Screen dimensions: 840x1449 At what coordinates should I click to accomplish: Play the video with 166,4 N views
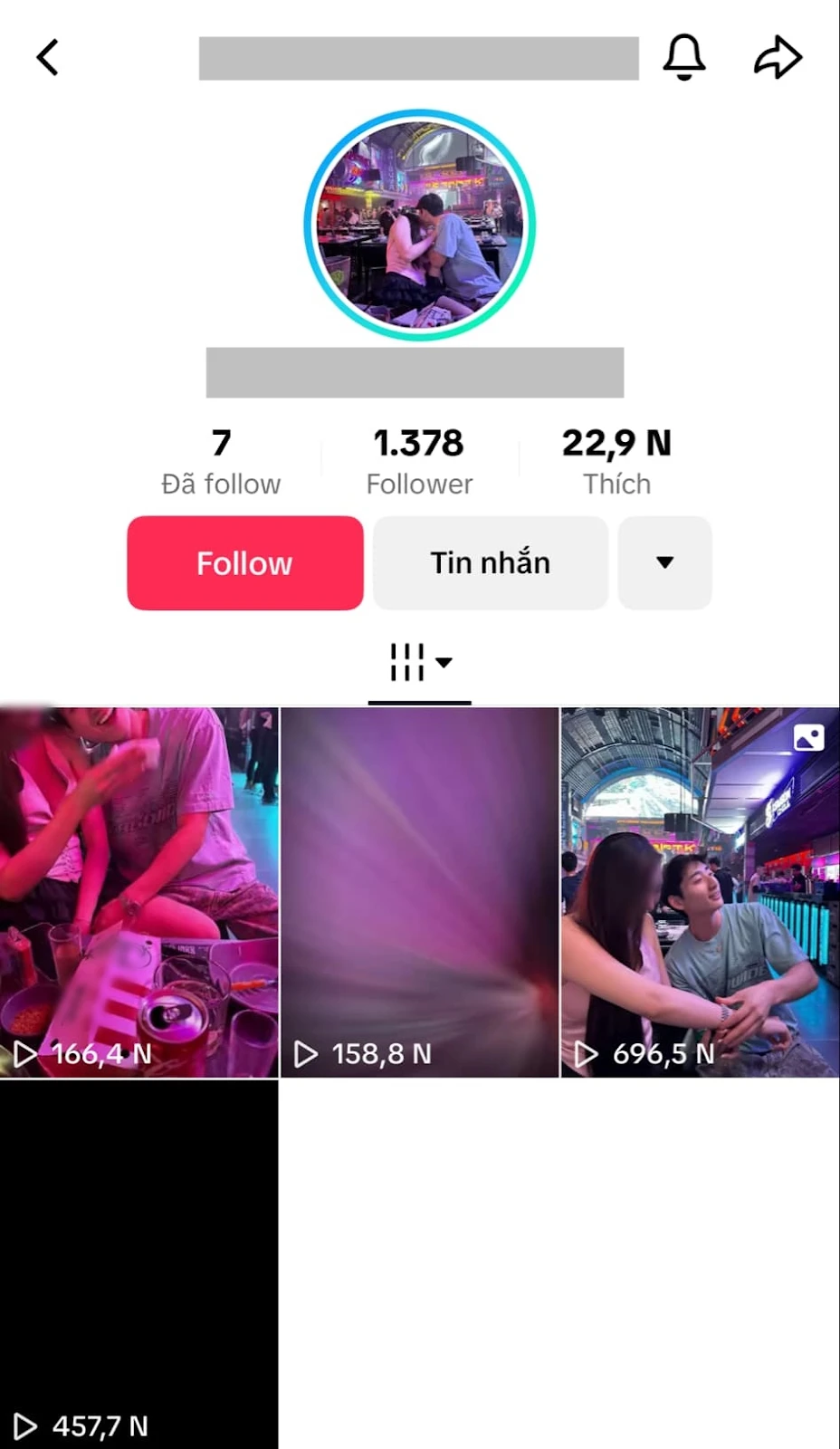click(138, 892)
